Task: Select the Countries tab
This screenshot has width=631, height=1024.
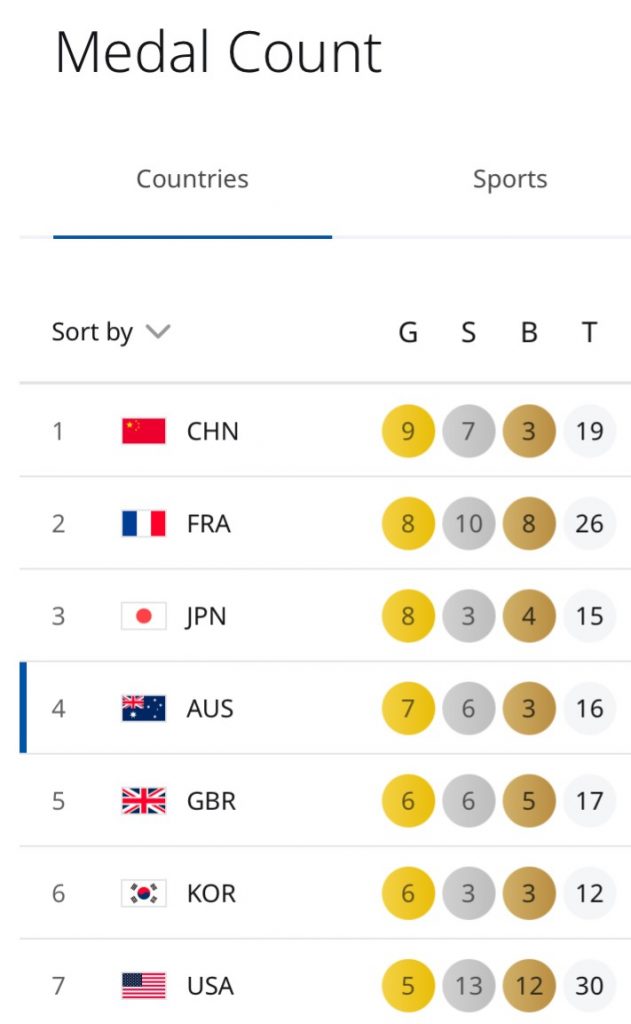Action: [192, 179]
